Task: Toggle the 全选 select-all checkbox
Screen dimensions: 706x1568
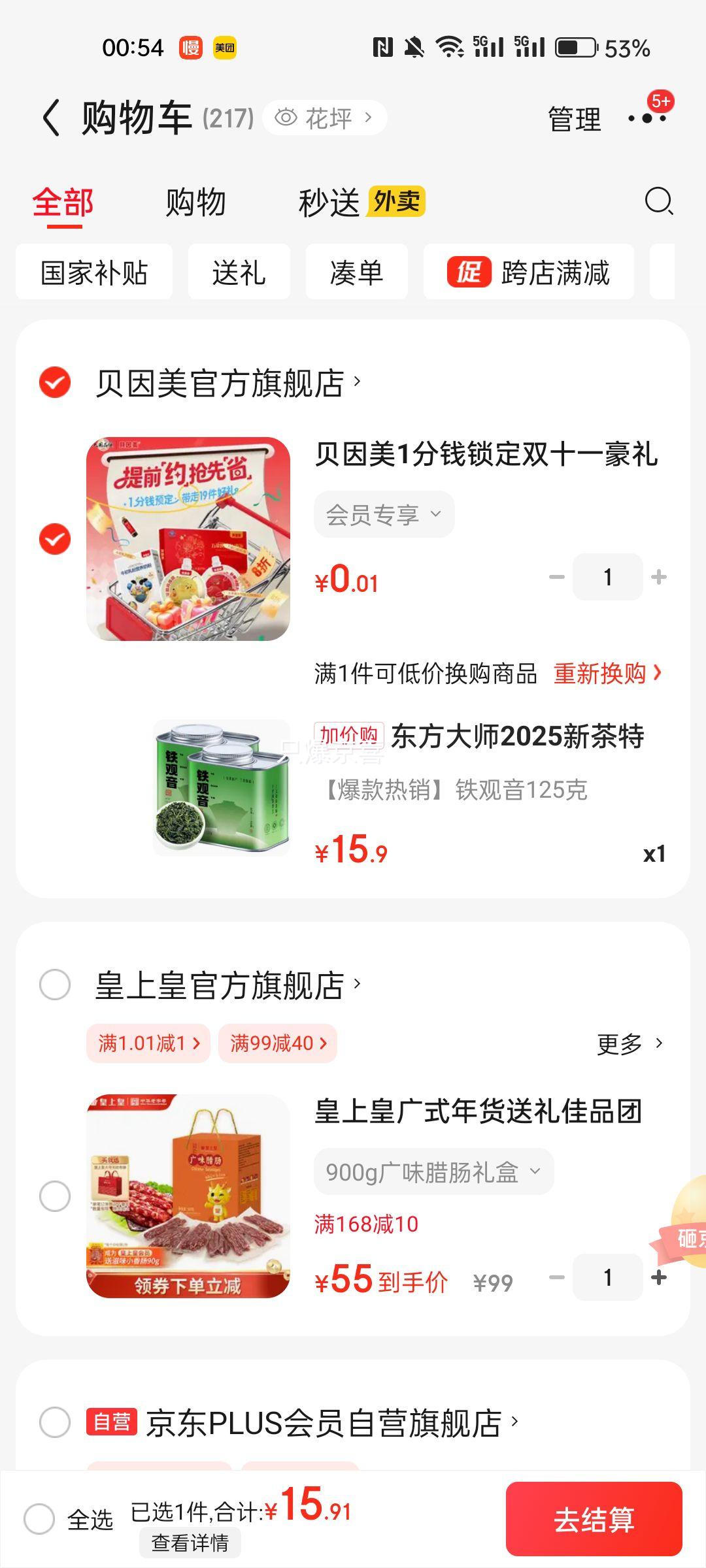Action: tap(39, 1519)
